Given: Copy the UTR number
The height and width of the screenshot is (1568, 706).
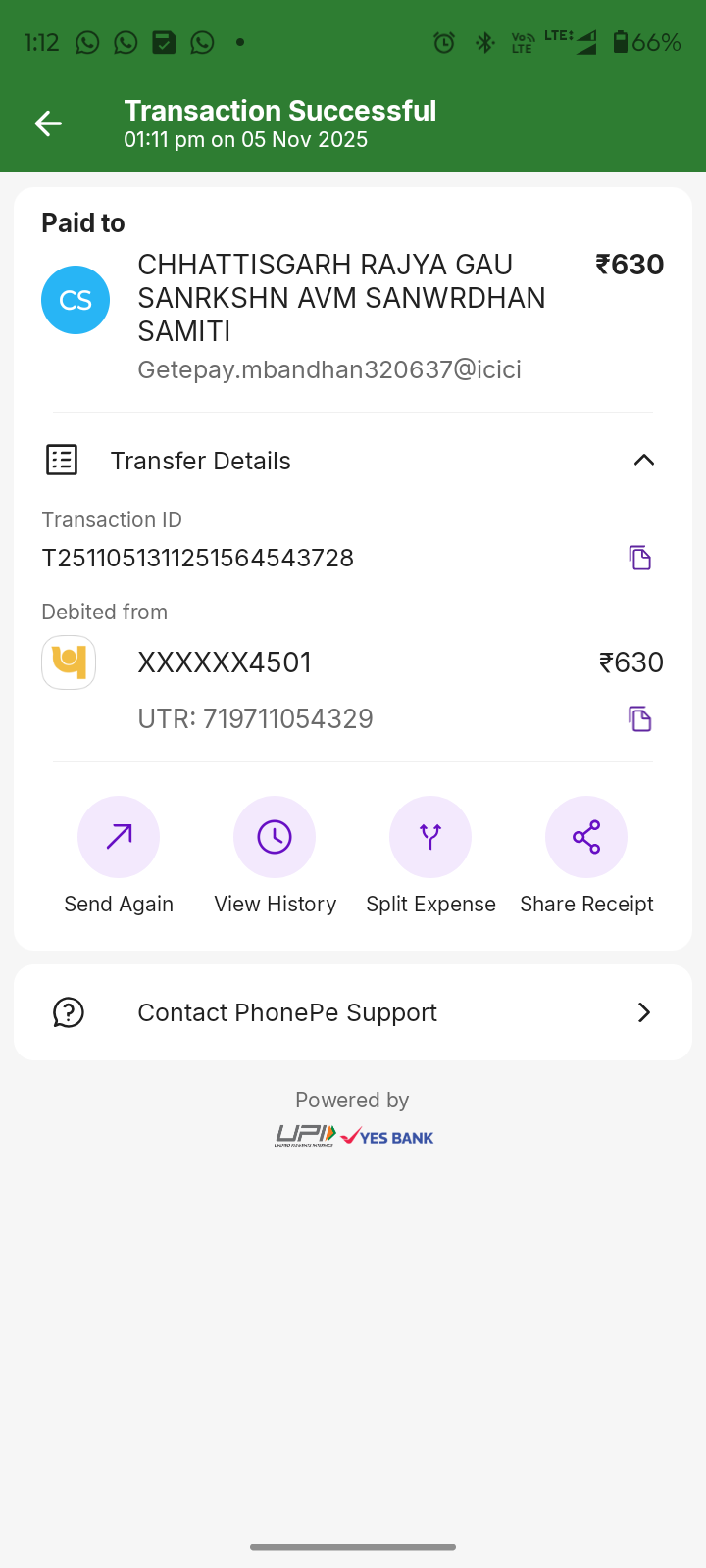Looking at the screenshot, I should point(639,719).
